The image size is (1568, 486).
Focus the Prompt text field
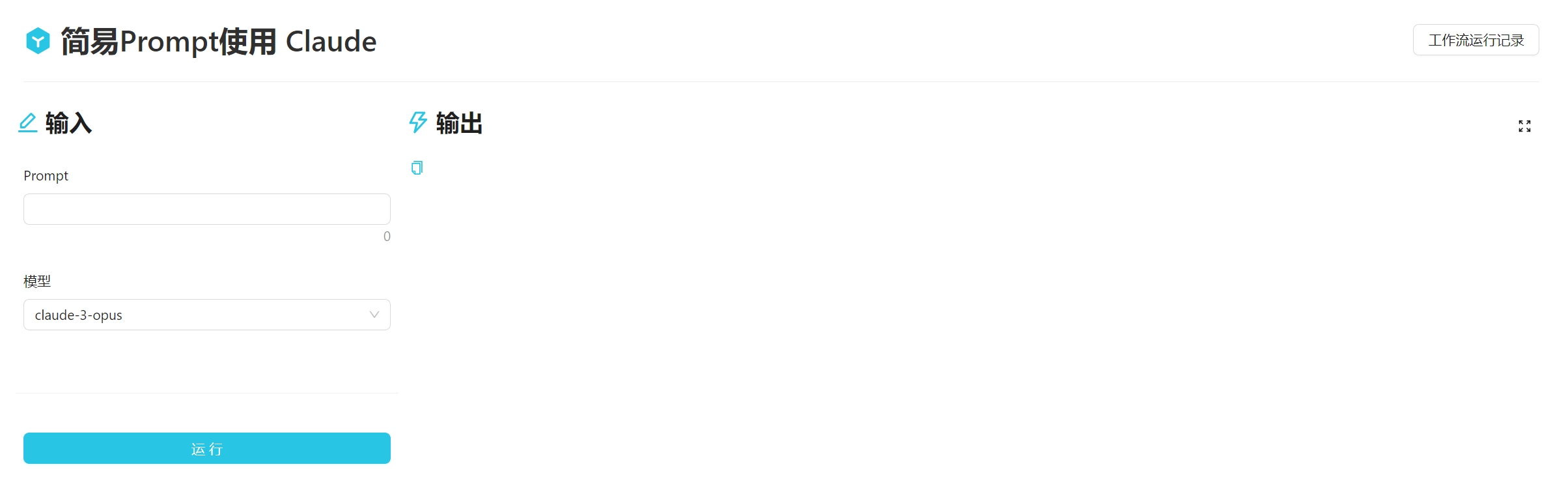click(206, 209)
